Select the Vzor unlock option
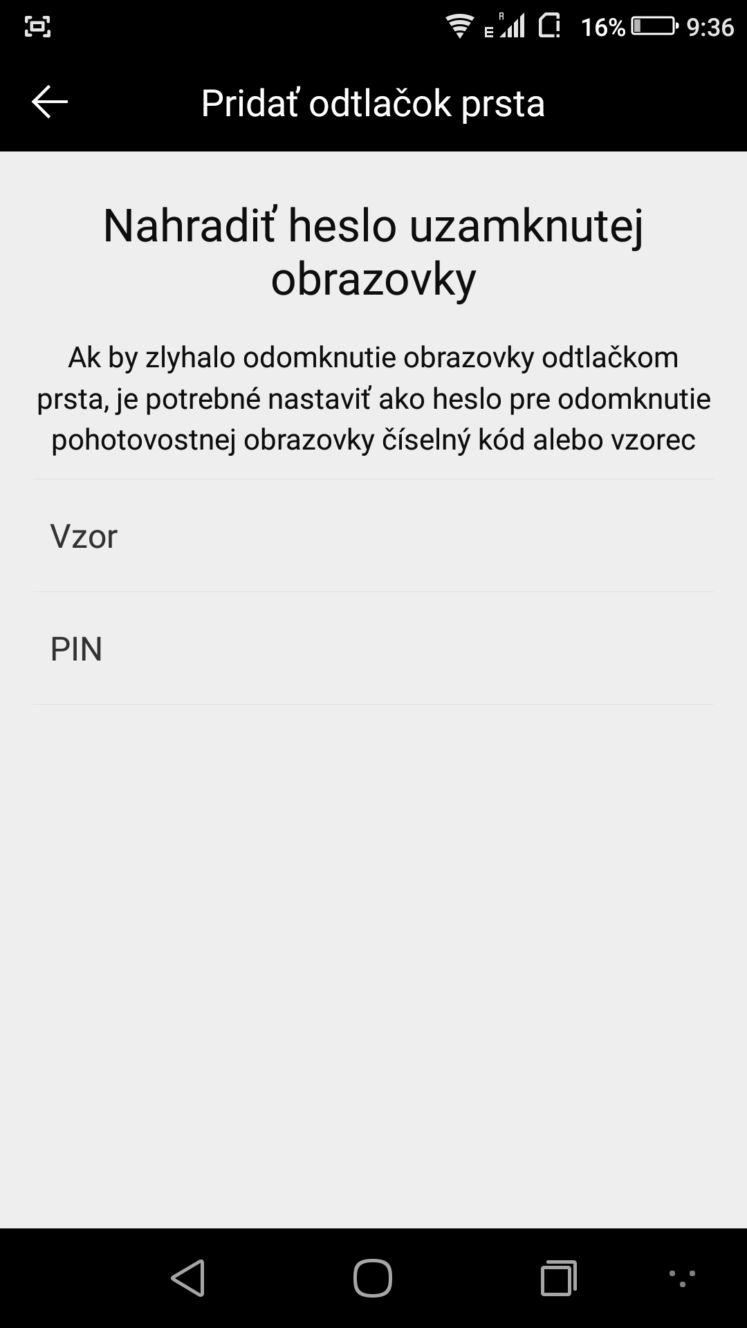The height and width of the screenshot is (1328, 747). point(372,536)
